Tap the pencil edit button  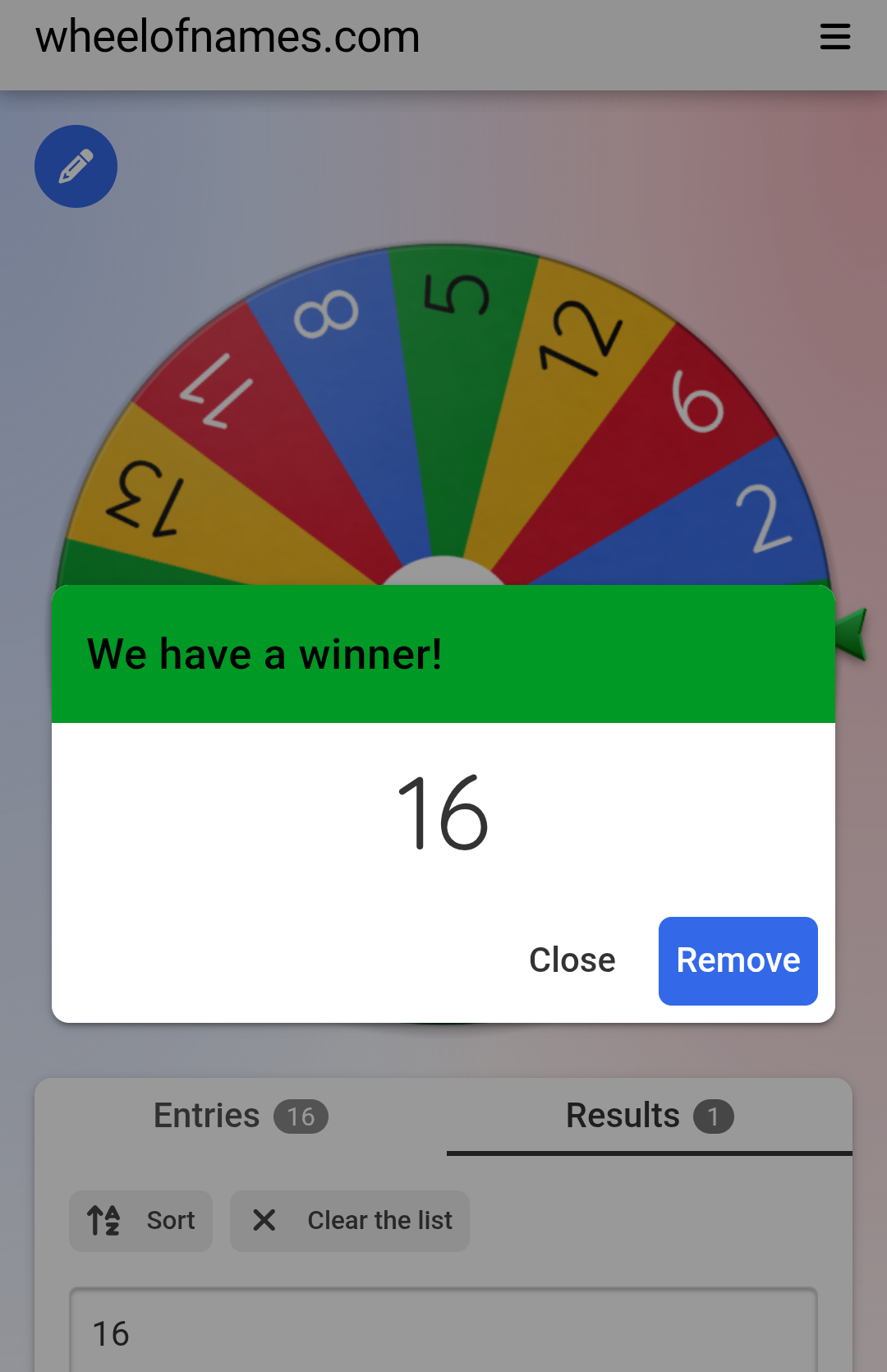coord(76,166)
